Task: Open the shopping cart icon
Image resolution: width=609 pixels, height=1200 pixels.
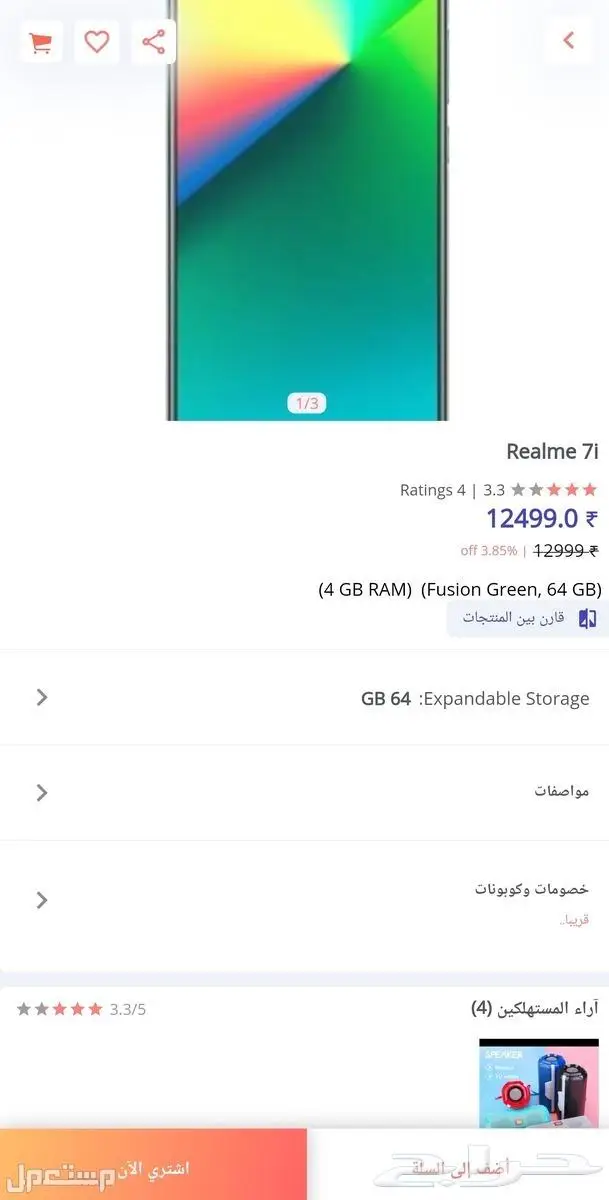Action: [41, 42]
